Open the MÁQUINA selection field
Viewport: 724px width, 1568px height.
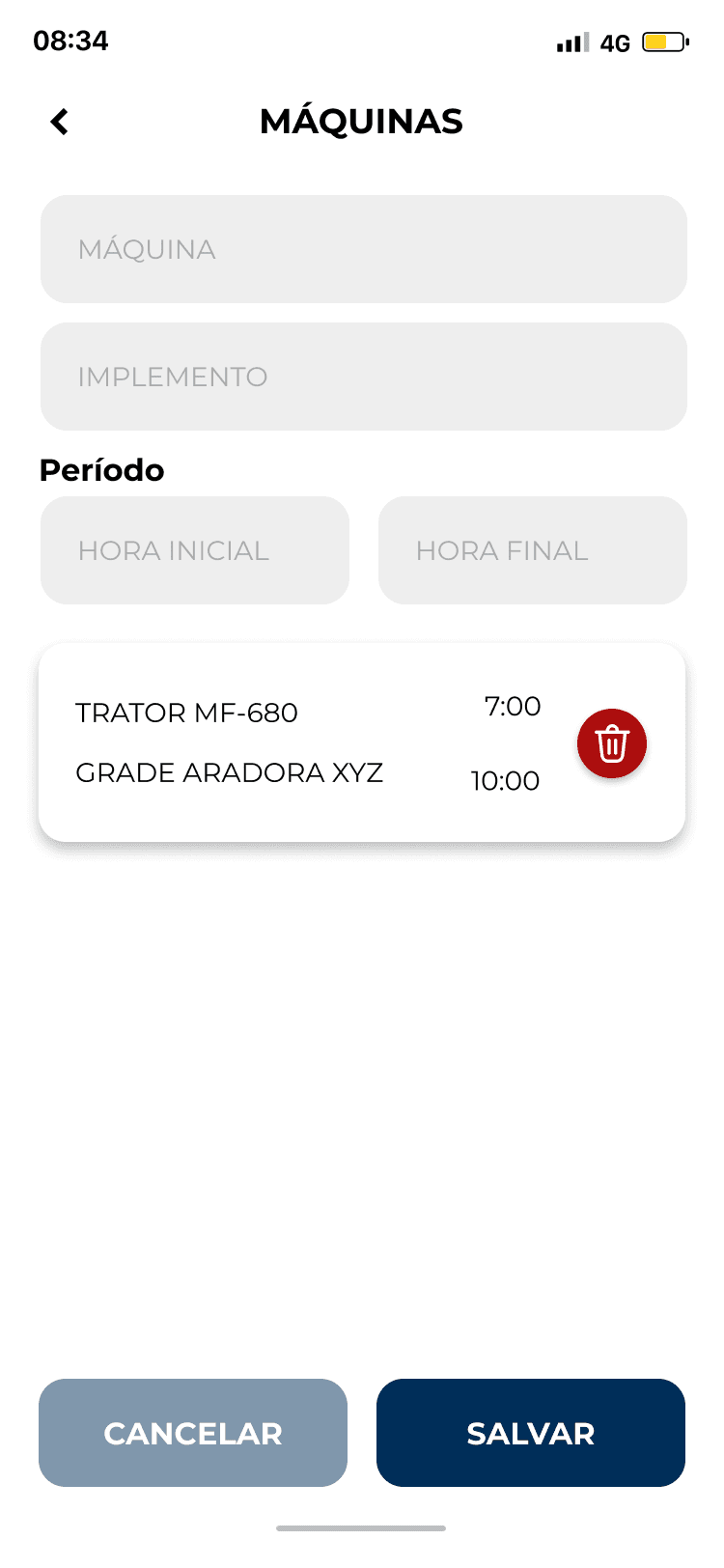click(x=362, y=248)
